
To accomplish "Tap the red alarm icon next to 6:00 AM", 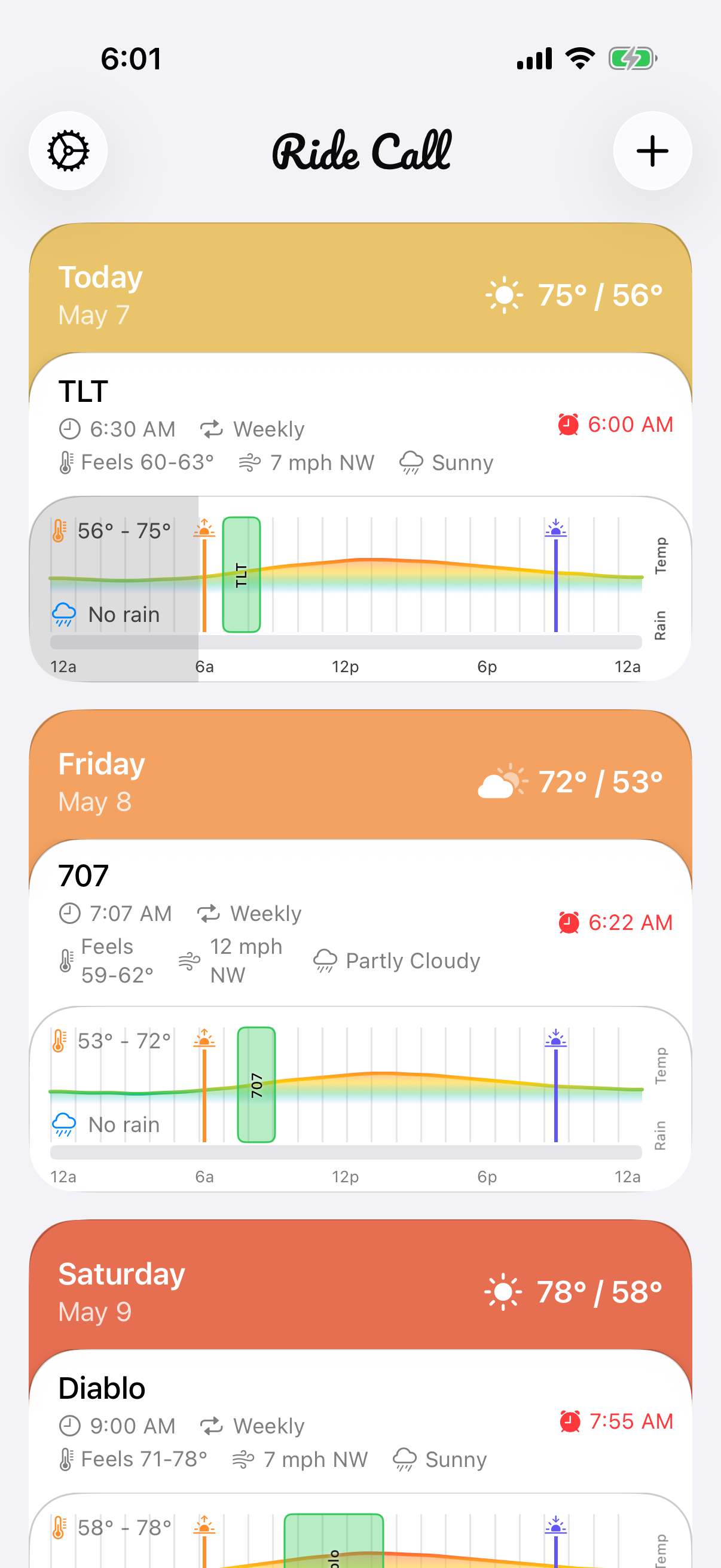I will click(x=568, y=424).
